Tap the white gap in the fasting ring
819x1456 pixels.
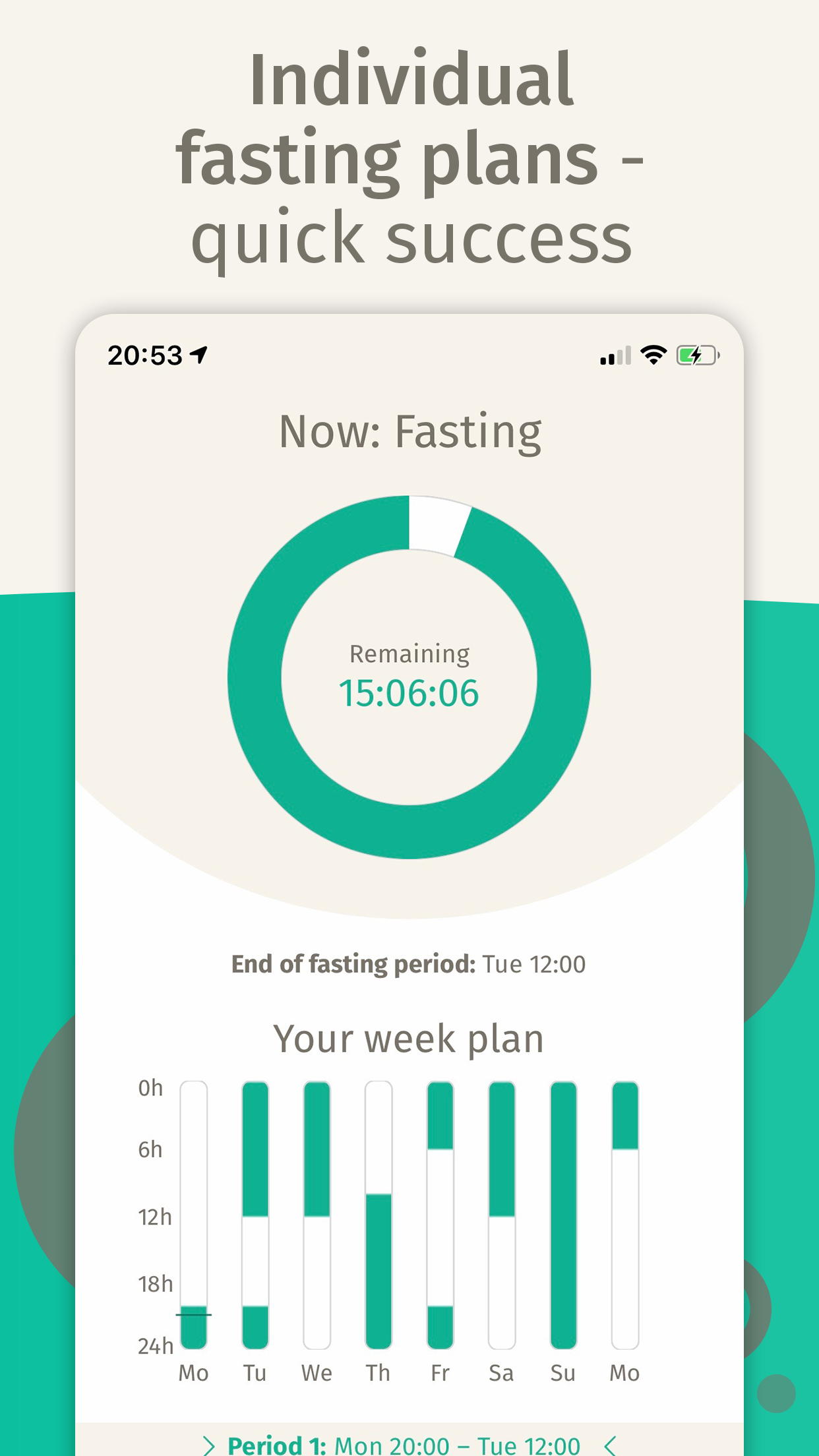pyautogui.click(x=437, y=524)
